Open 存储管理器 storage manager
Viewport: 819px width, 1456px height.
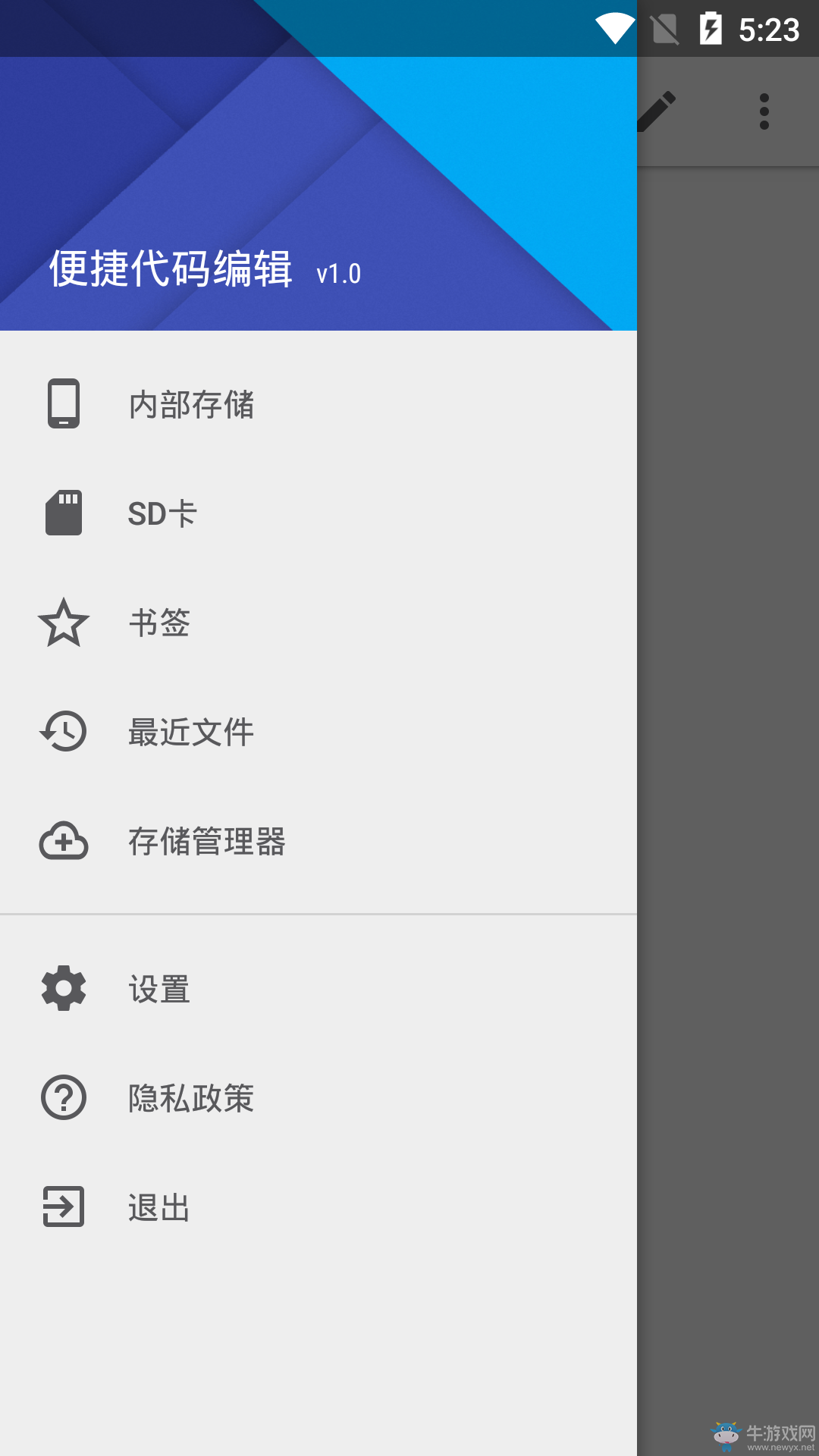pyautogui.click(x=318, y=840)
